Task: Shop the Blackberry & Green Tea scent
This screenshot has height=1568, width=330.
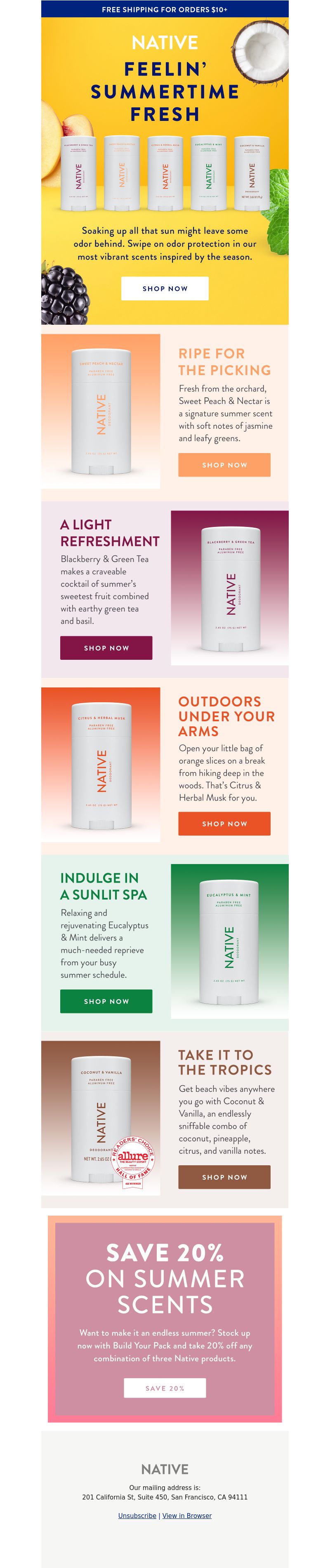Action: tap(106, 648)
